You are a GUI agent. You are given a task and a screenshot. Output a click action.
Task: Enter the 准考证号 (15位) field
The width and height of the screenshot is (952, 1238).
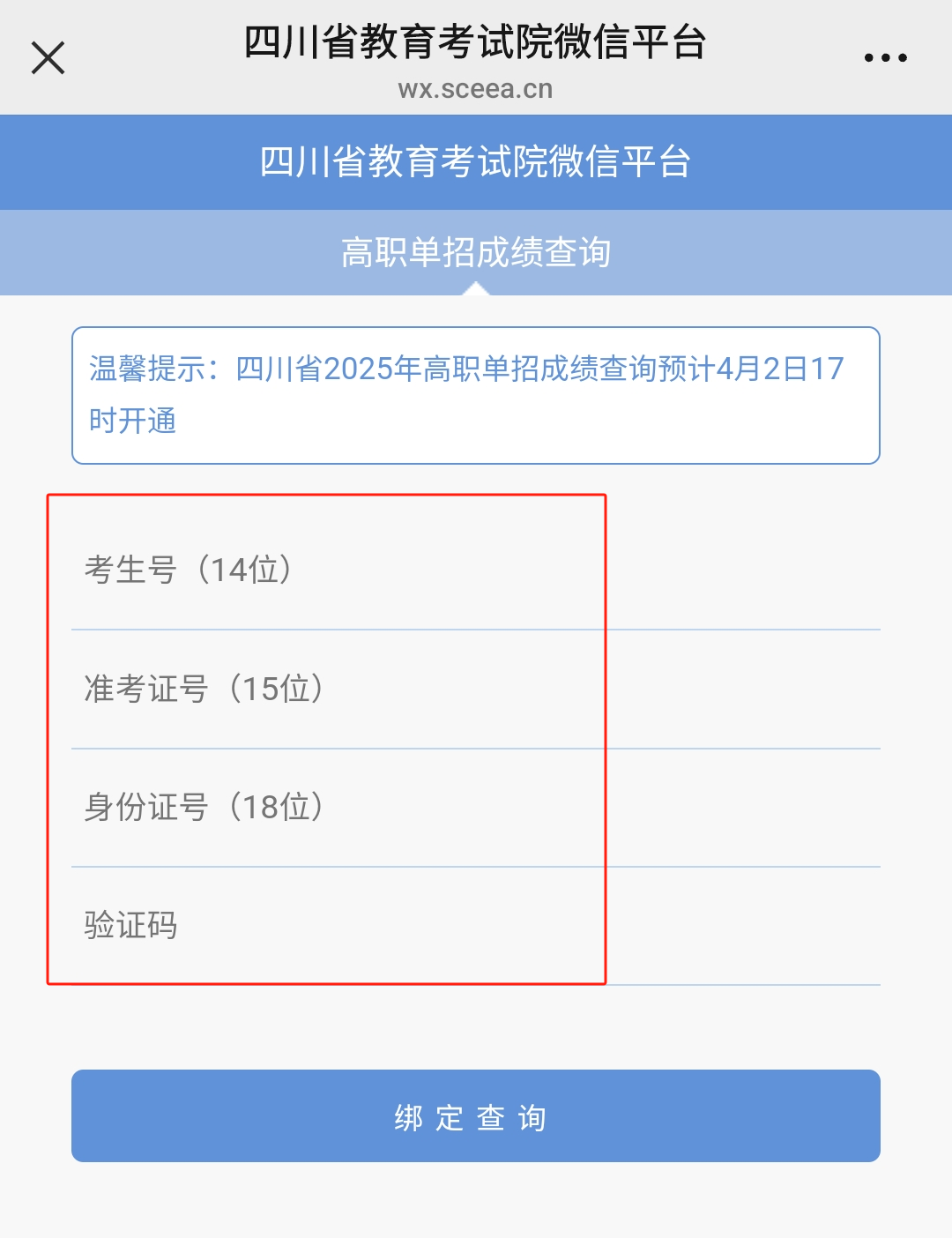[x=476, y=690]
